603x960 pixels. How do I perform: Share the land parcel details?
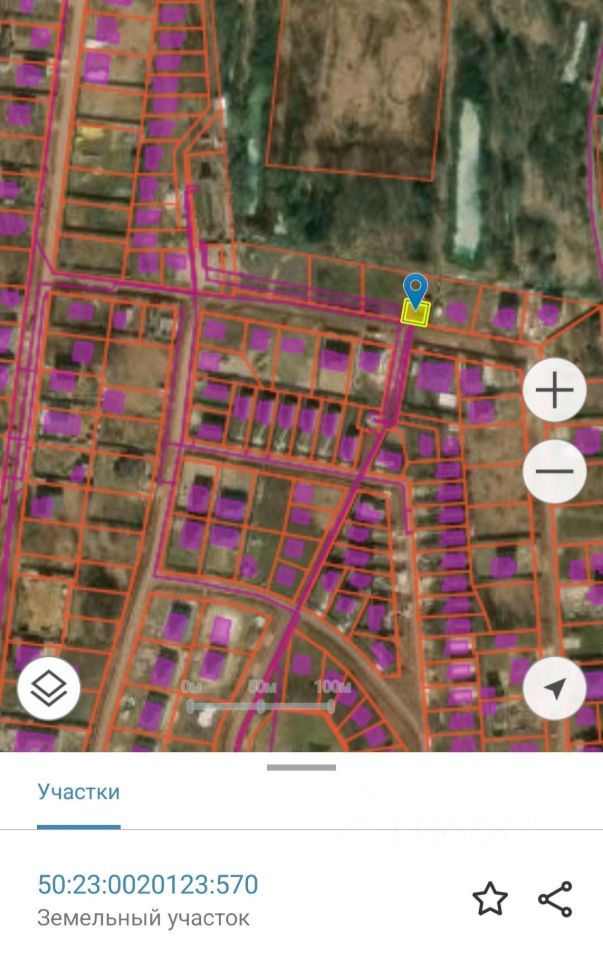pos(555,899)
